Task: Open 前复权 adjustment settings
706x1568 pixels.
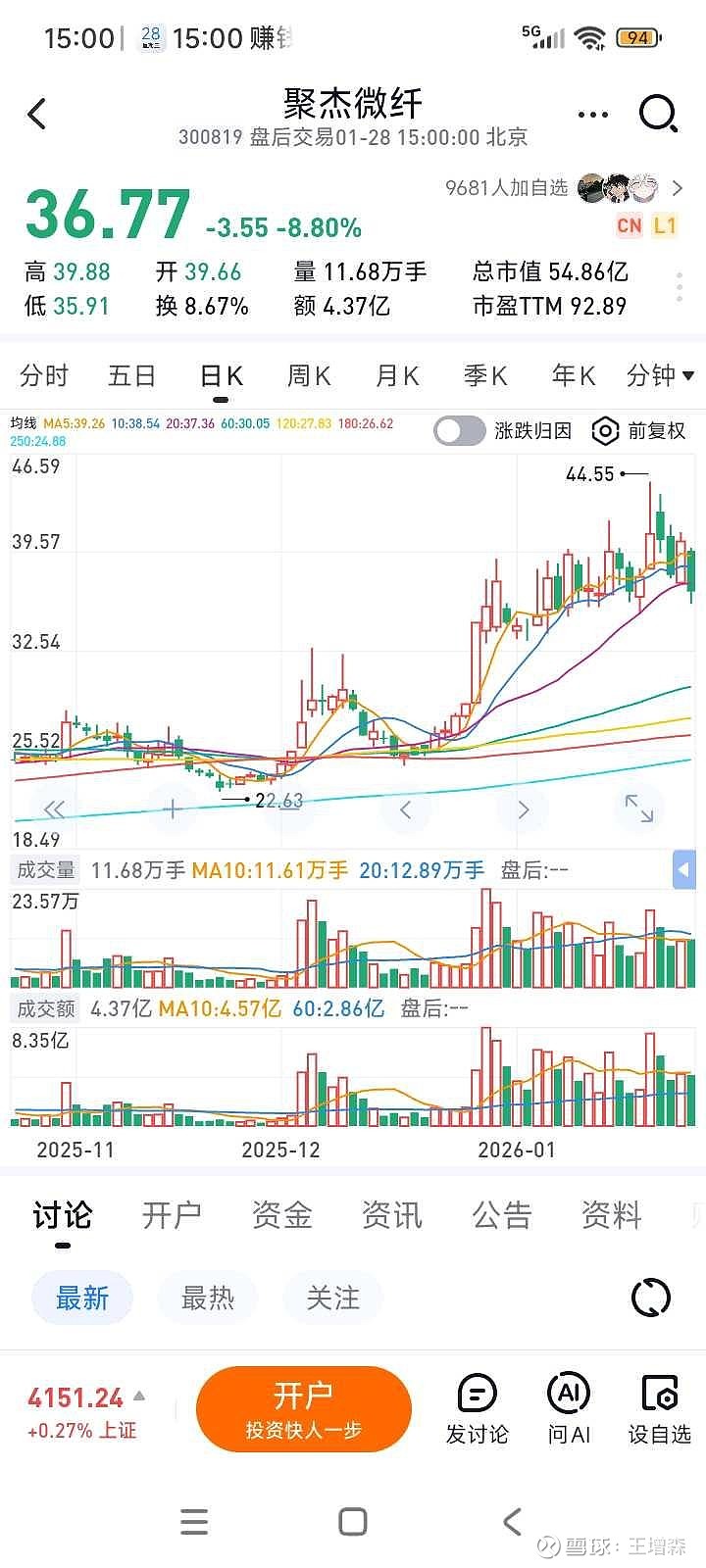Action: (x=639, y=431)
